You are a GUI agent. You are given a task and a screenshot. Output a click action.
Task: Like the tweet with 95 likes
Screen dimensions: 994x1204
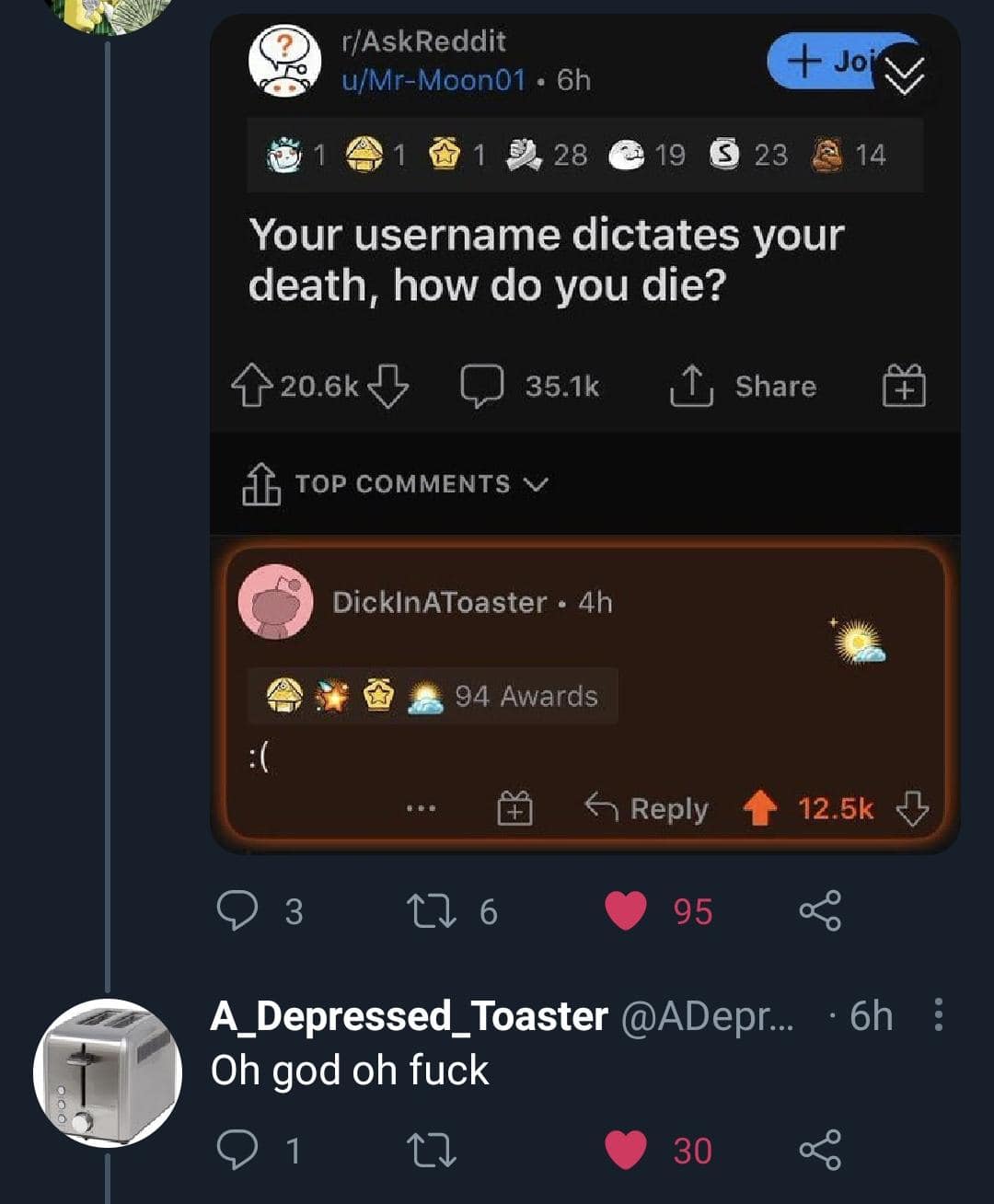(626, 911)
